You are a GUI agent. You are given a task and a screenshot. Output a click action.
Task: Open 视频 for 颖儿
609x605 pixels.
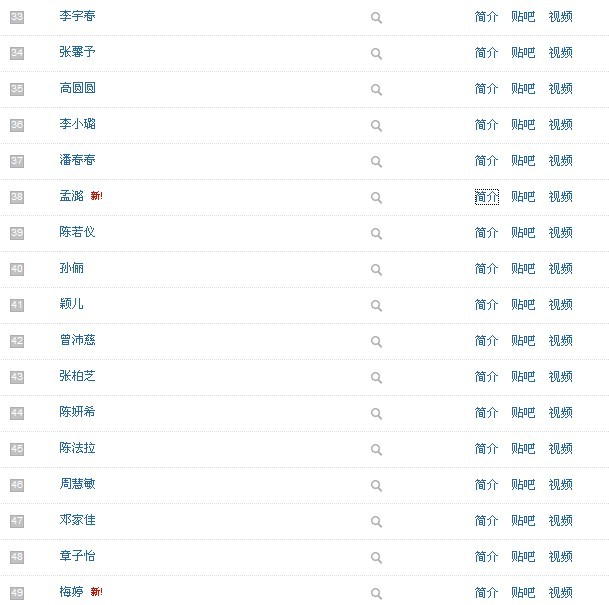tap(560, 305)
